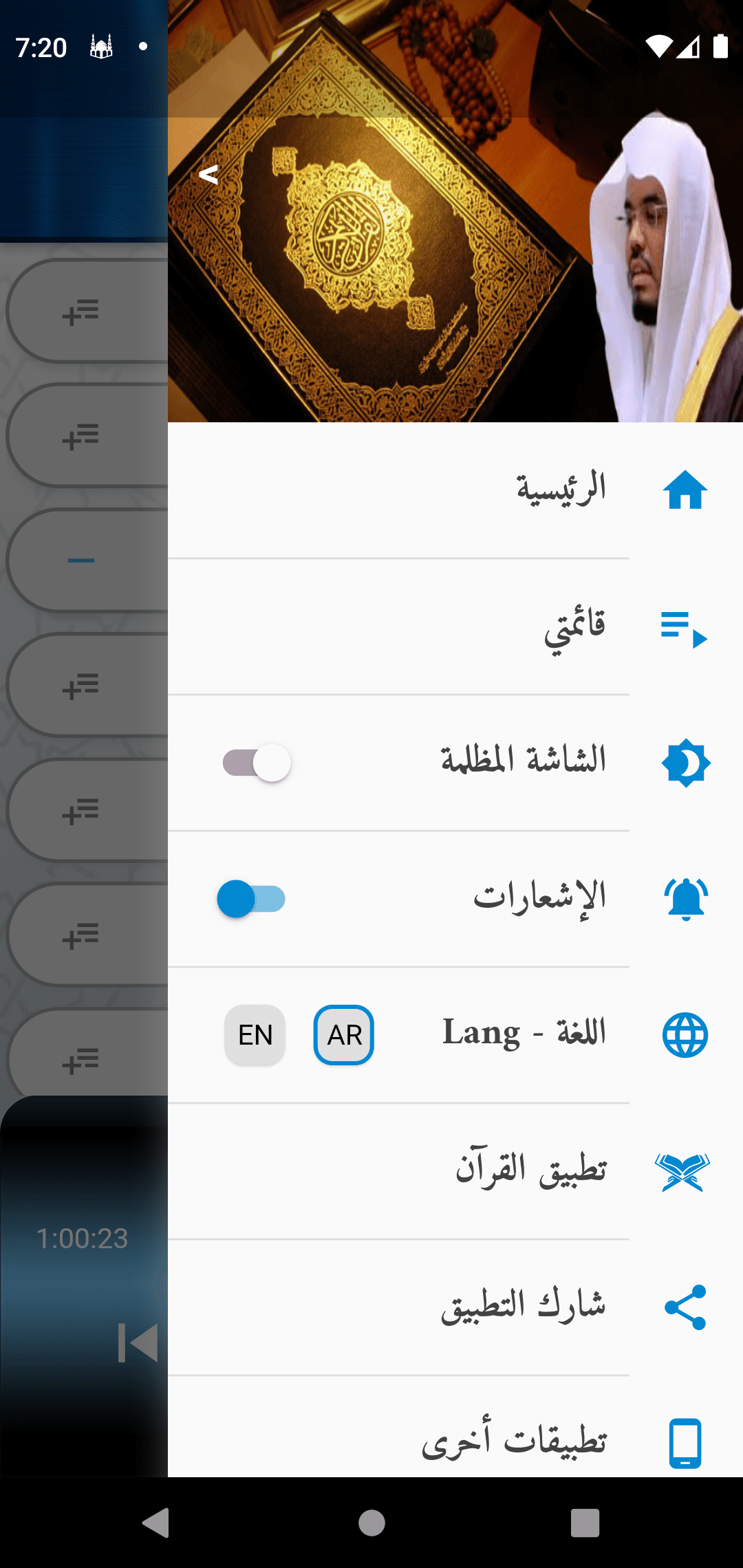Skip to previous track

point(138,1342)
